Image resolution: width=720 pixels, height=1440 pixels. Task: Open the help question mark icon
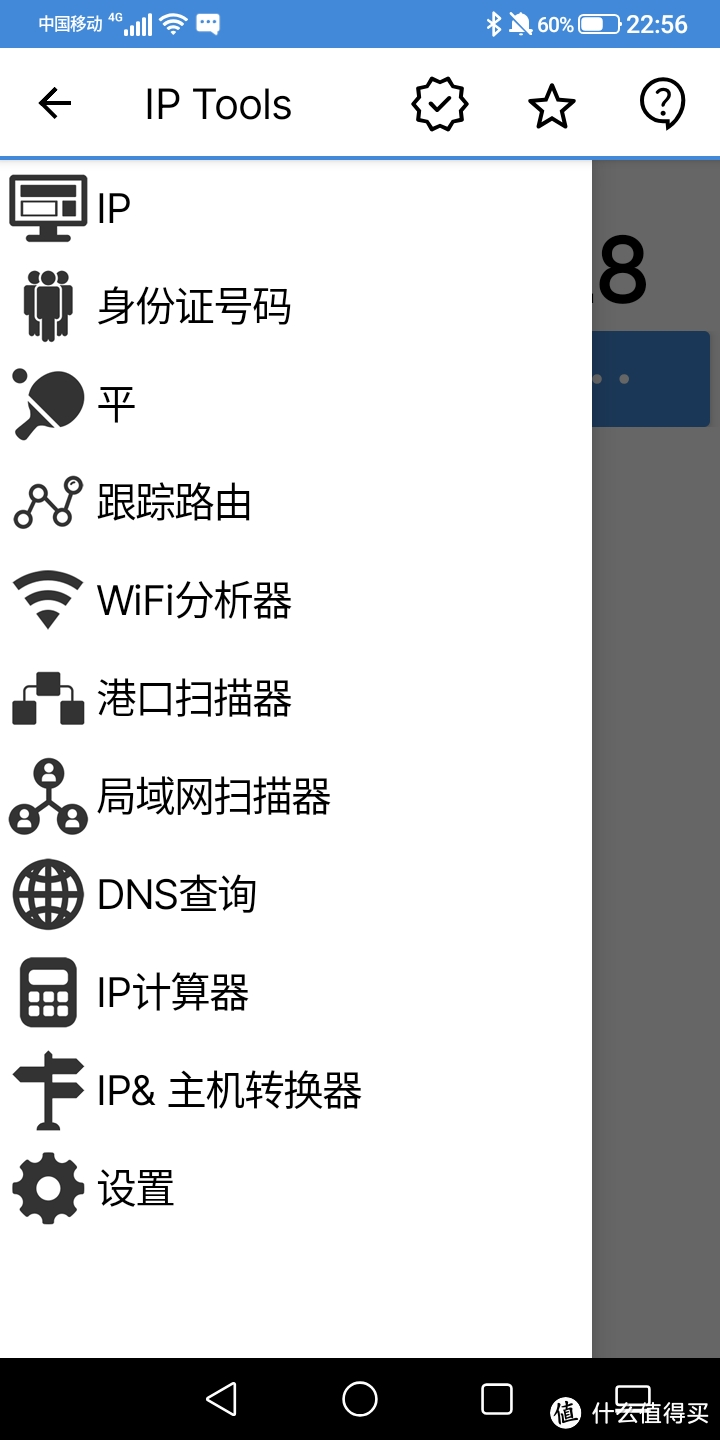(663, 103)
